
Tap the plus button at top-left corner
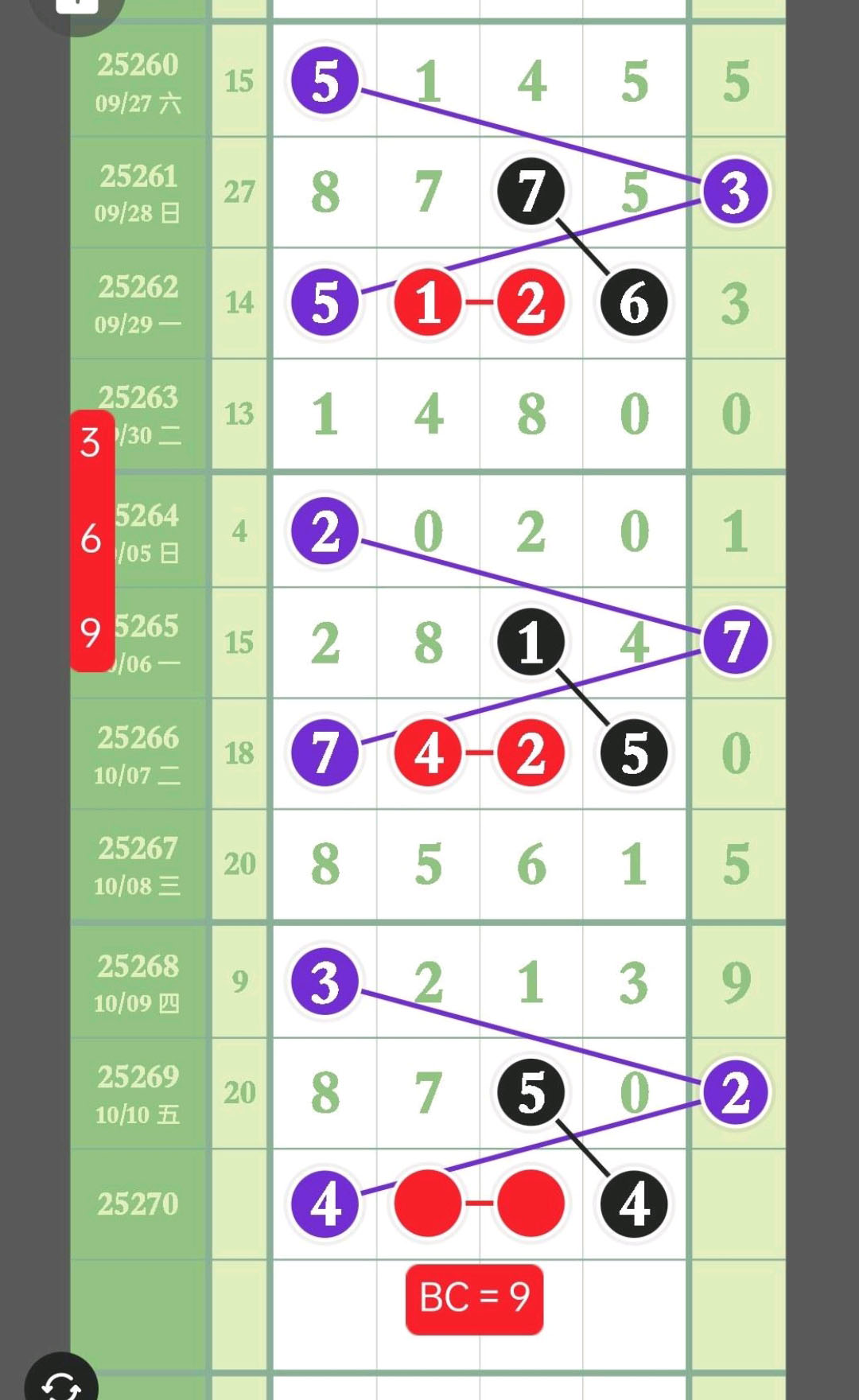pyautogui.click(x=76, y=6)
